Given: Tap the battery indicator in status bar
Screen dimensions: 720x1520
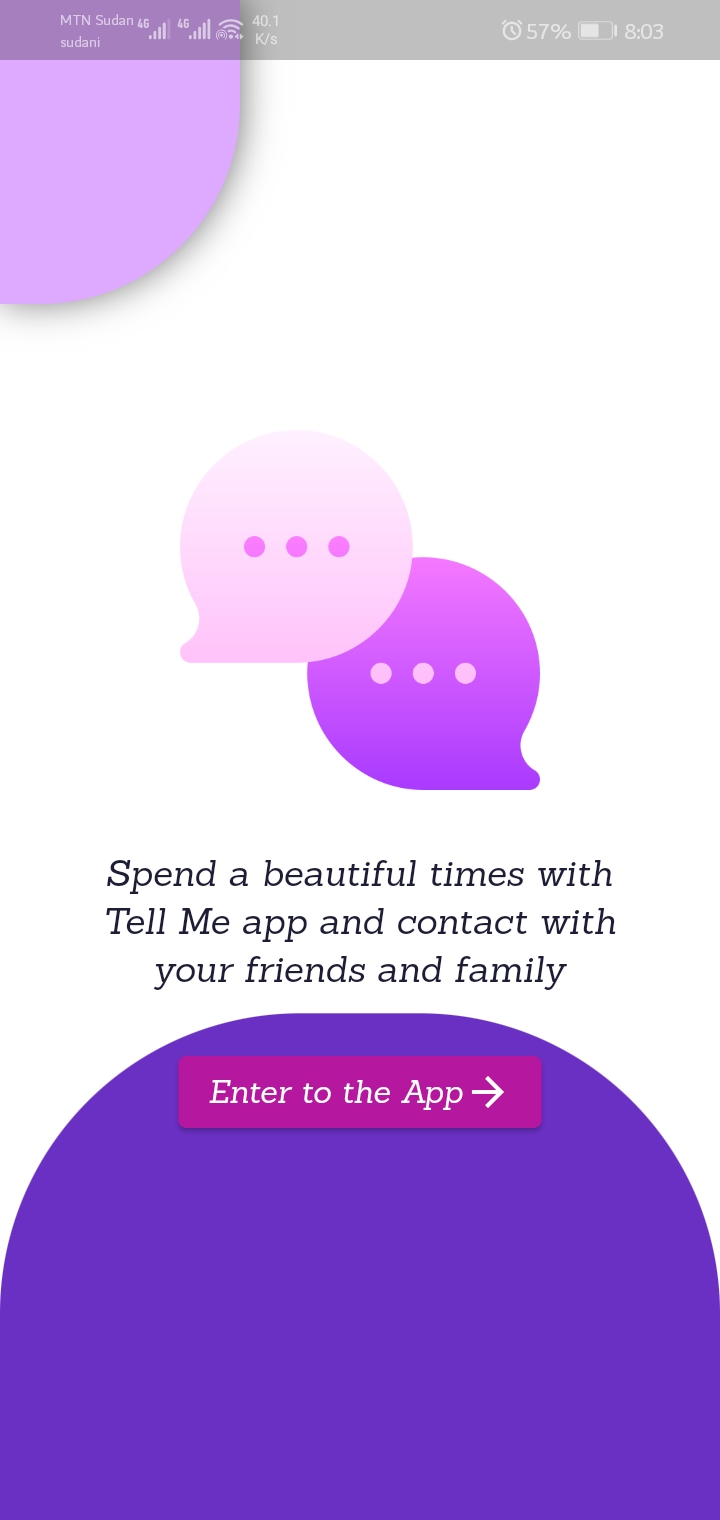Looking at the screenshot, I should (597, 31).
